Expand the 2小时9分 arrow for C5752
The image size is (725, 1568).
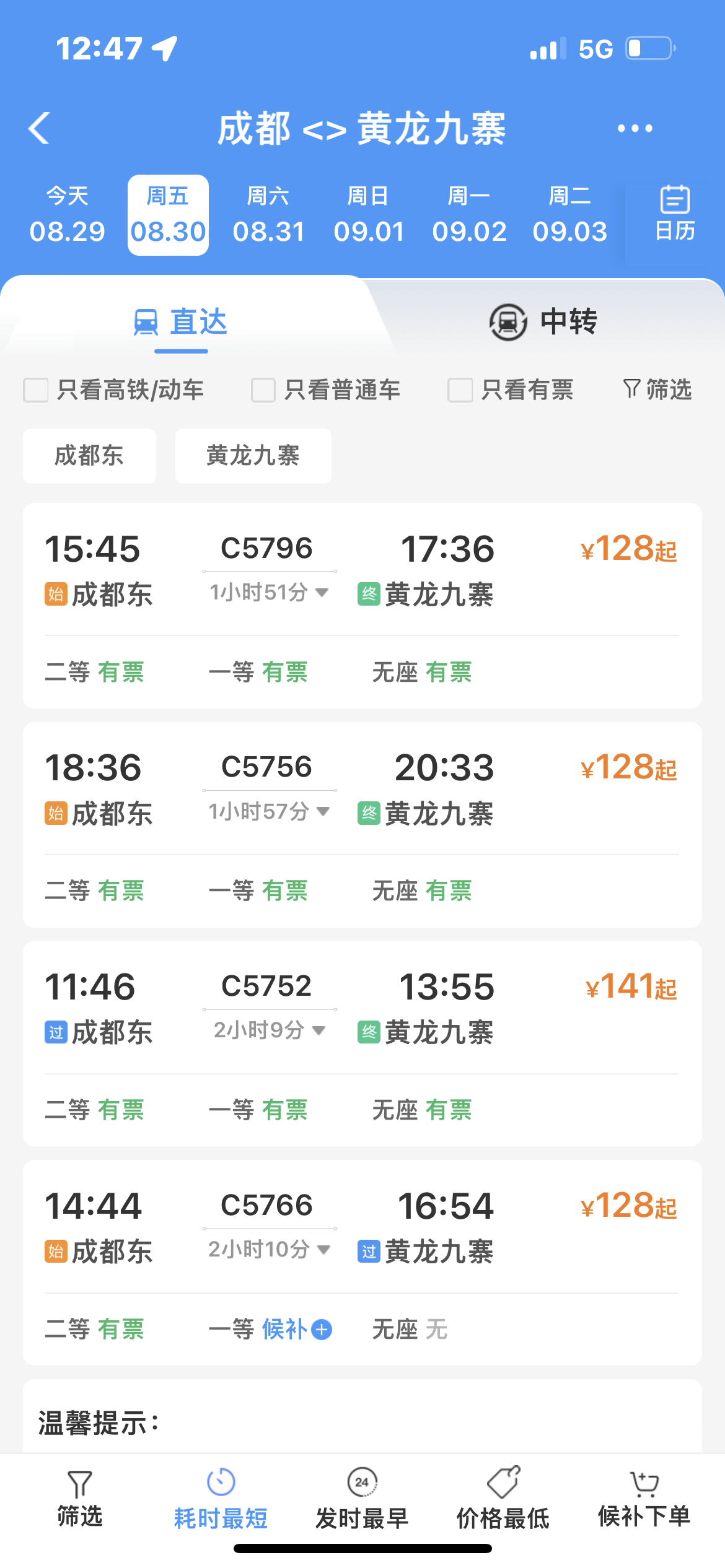318,1030
